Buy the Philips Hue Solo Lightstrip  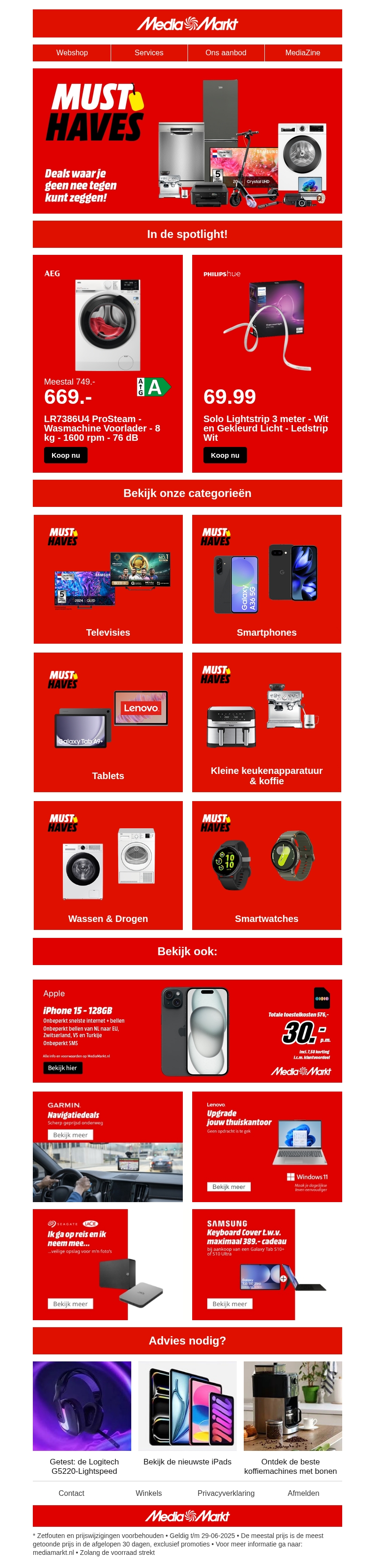click(x=225, y=455)
